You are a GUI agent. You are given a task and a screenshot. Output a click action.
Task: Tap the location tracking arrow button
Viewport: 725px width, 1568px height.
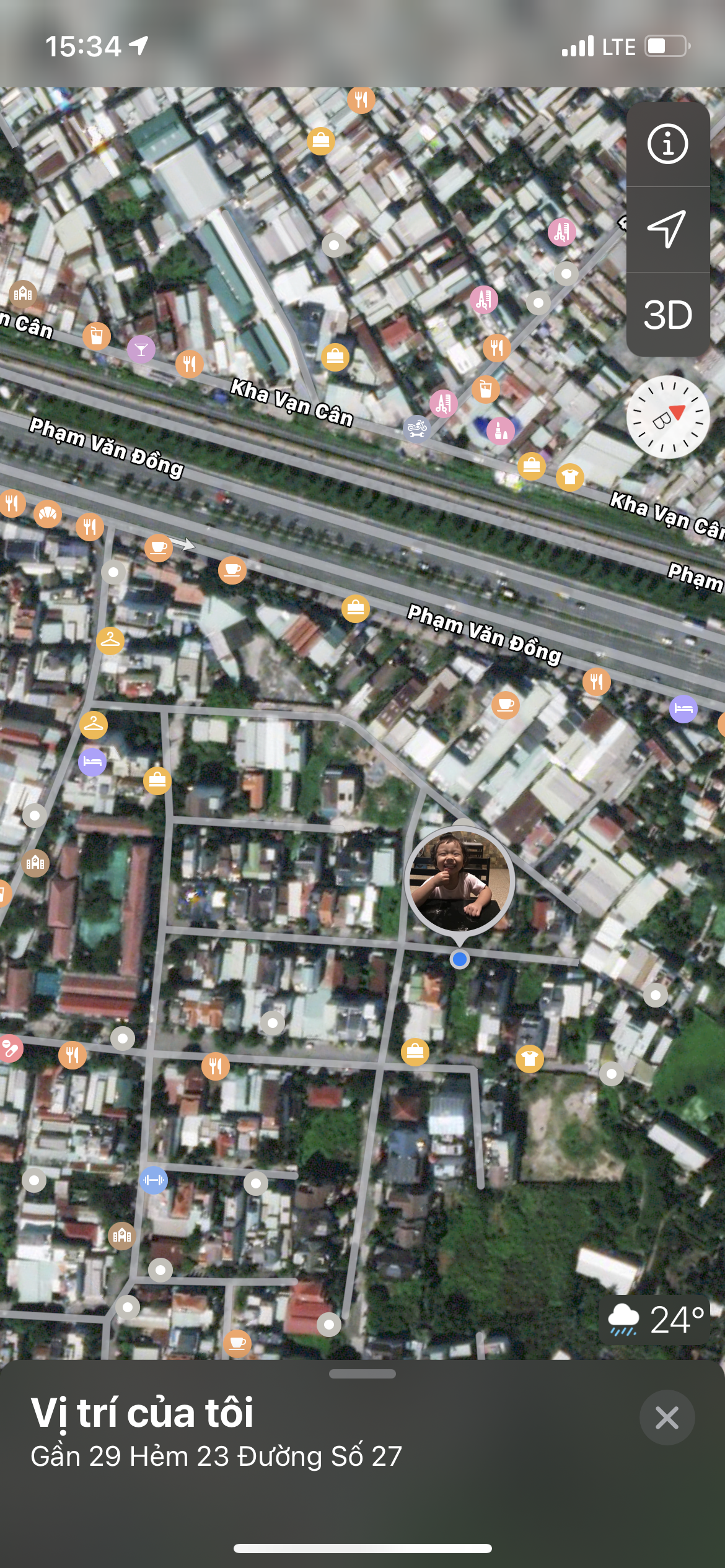[x=667, y=229]
